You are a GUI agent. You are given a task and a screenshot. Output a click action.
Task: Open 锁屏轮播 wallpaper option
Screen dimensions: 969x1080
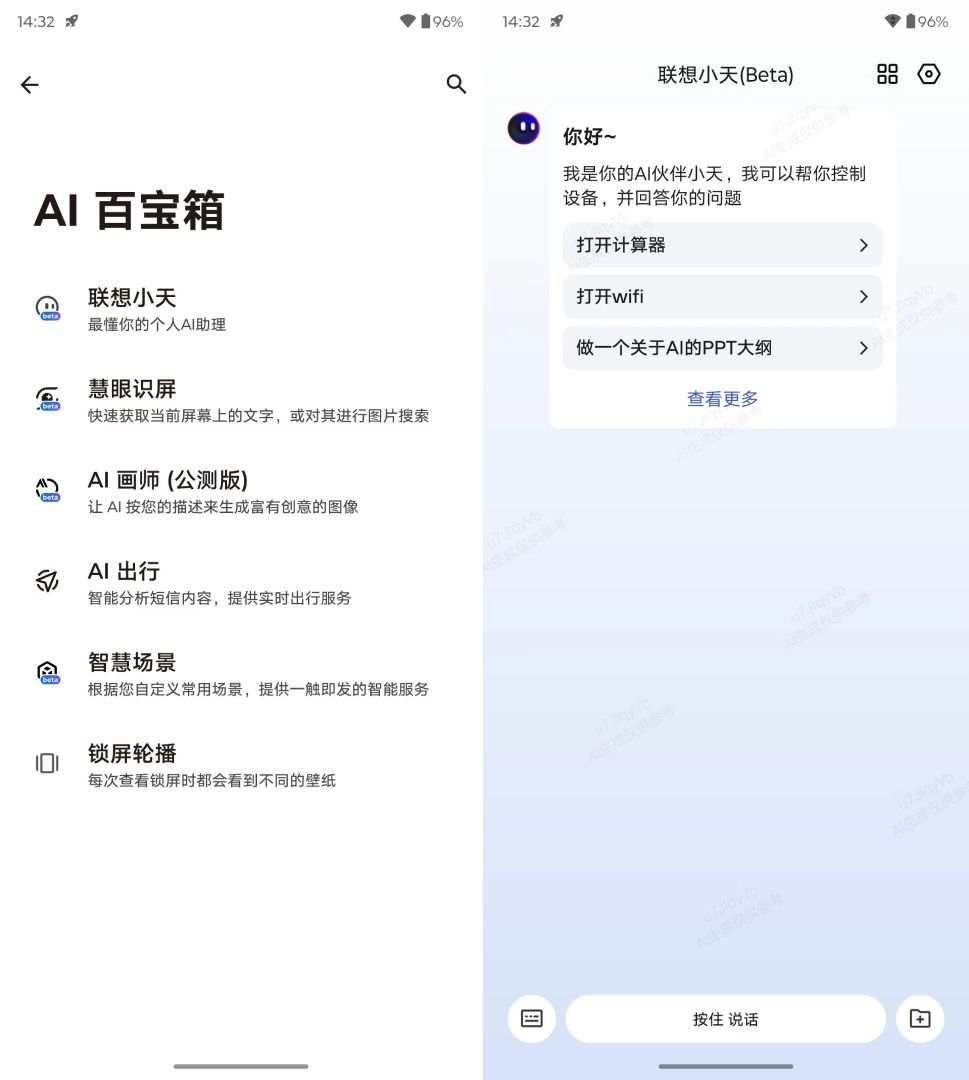pos(240,764)
